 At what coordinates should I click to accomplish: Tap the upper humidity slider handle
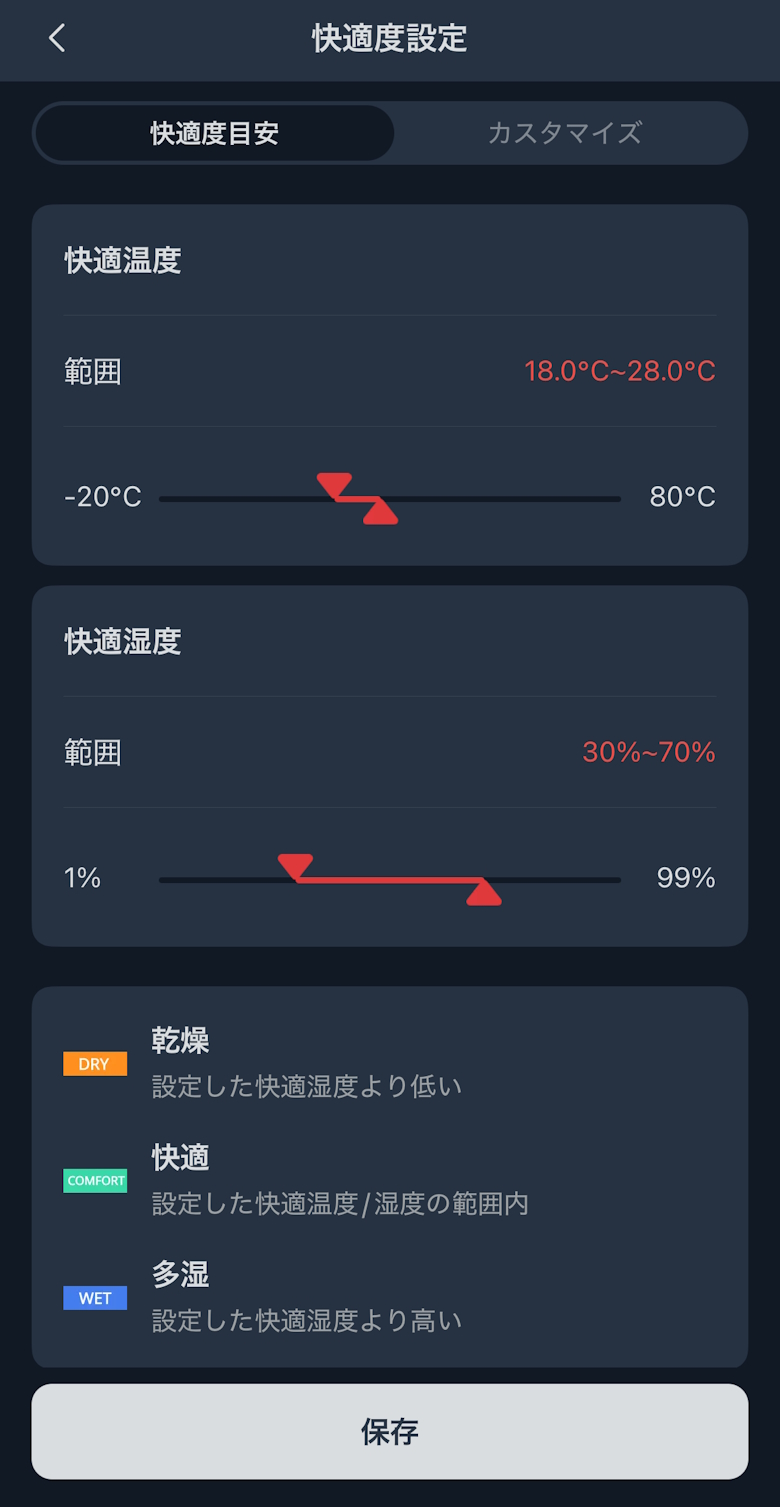coord(484,893)
